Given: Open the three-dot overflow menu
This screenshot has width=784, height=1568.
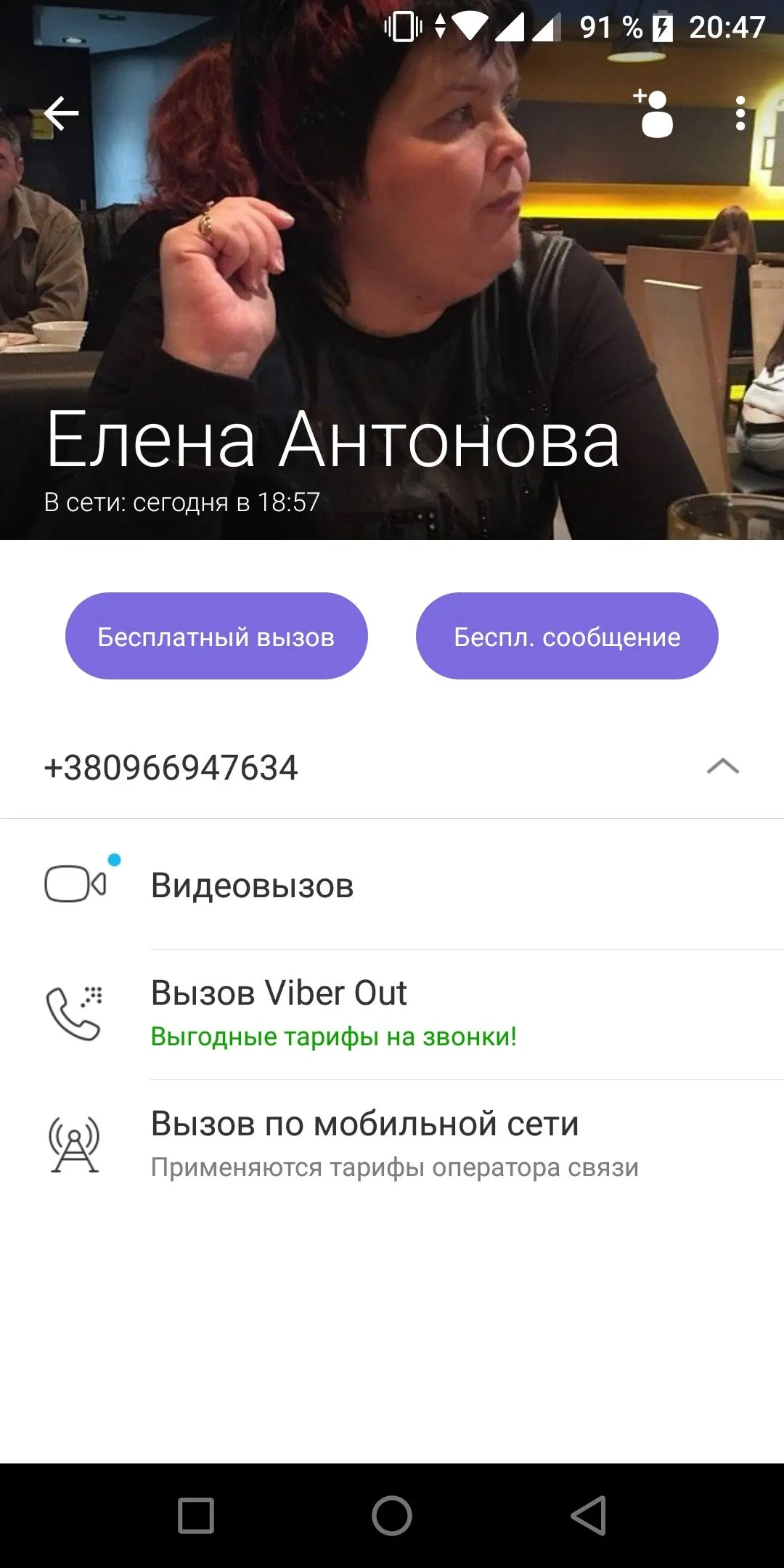Looking at the screenshot, I should point(740,113).
